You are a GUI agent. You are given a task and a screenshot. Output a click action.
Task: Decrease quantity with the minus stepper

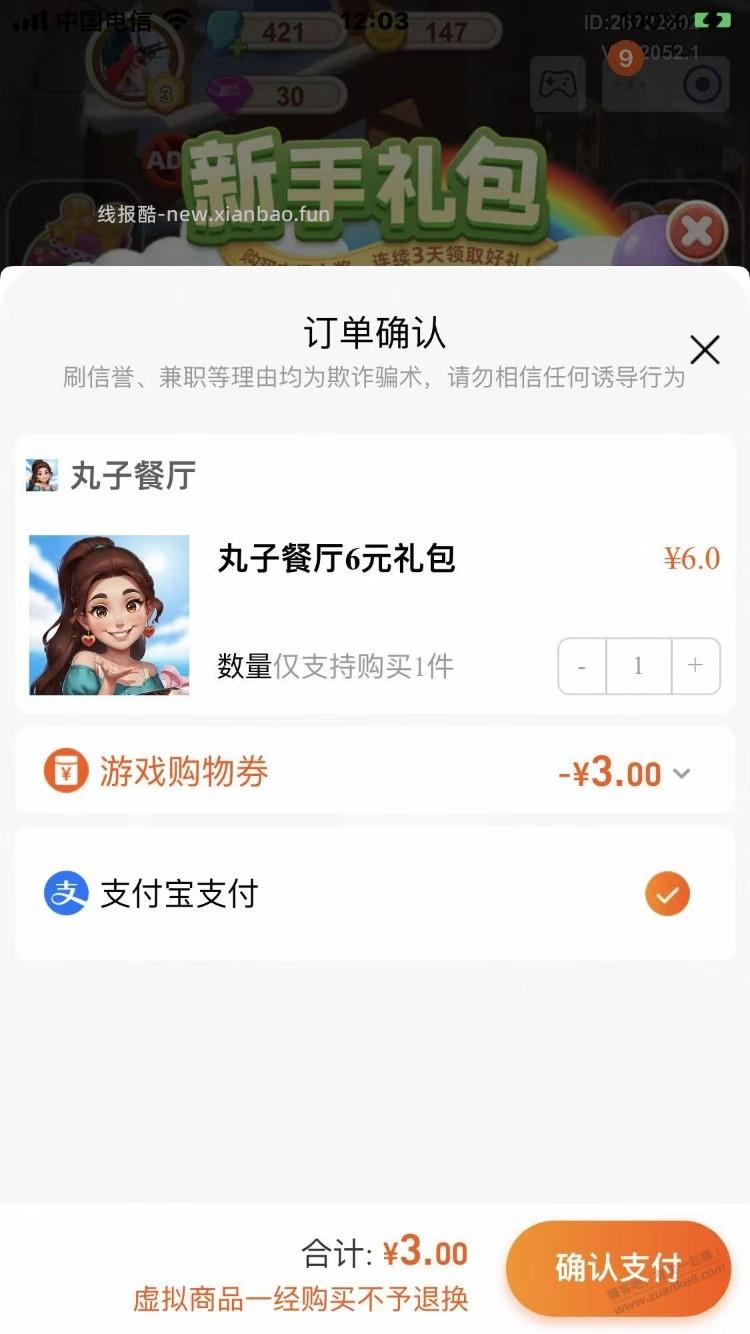(x=581, y=667)
